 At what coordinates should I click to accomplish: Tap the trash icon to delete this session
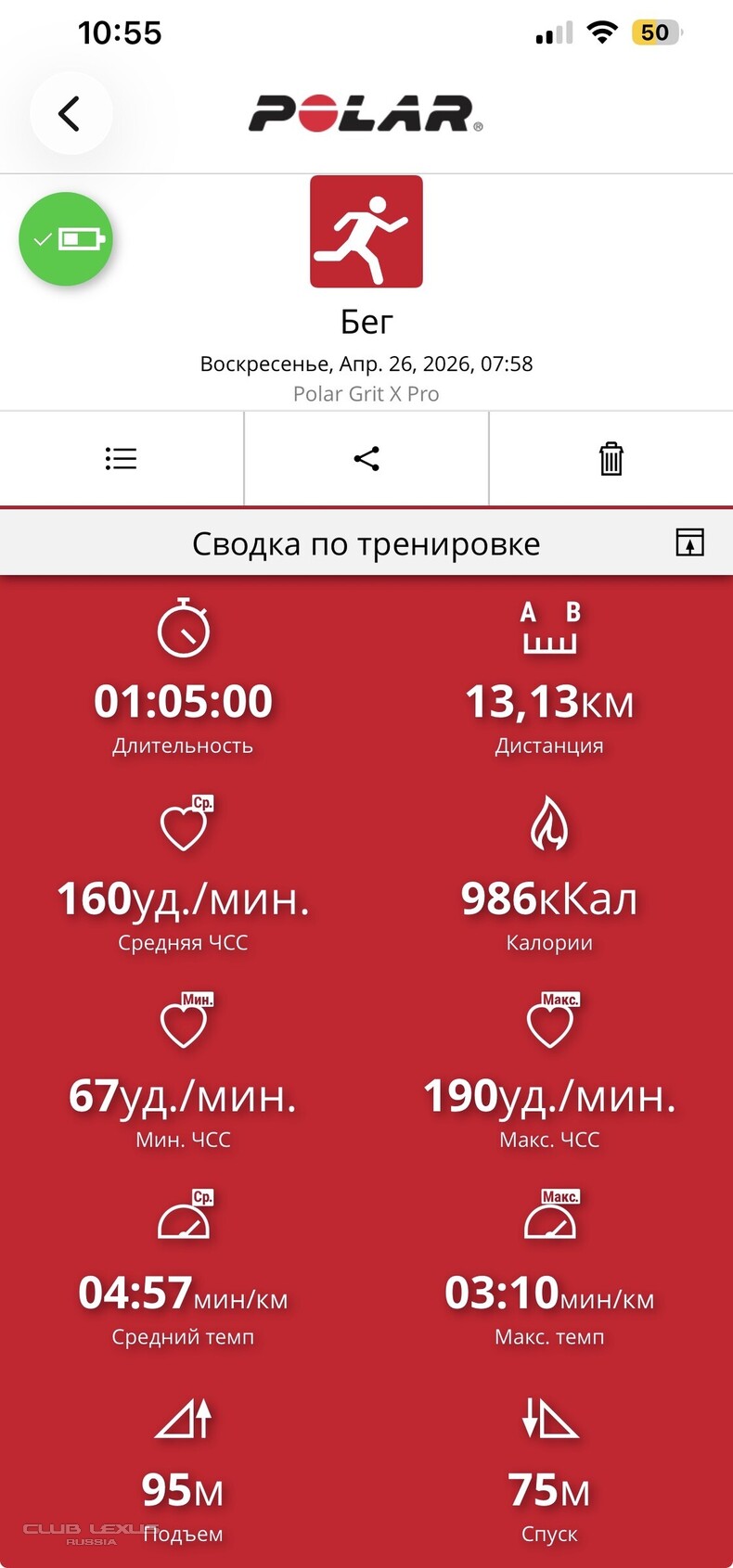[610, 458]
